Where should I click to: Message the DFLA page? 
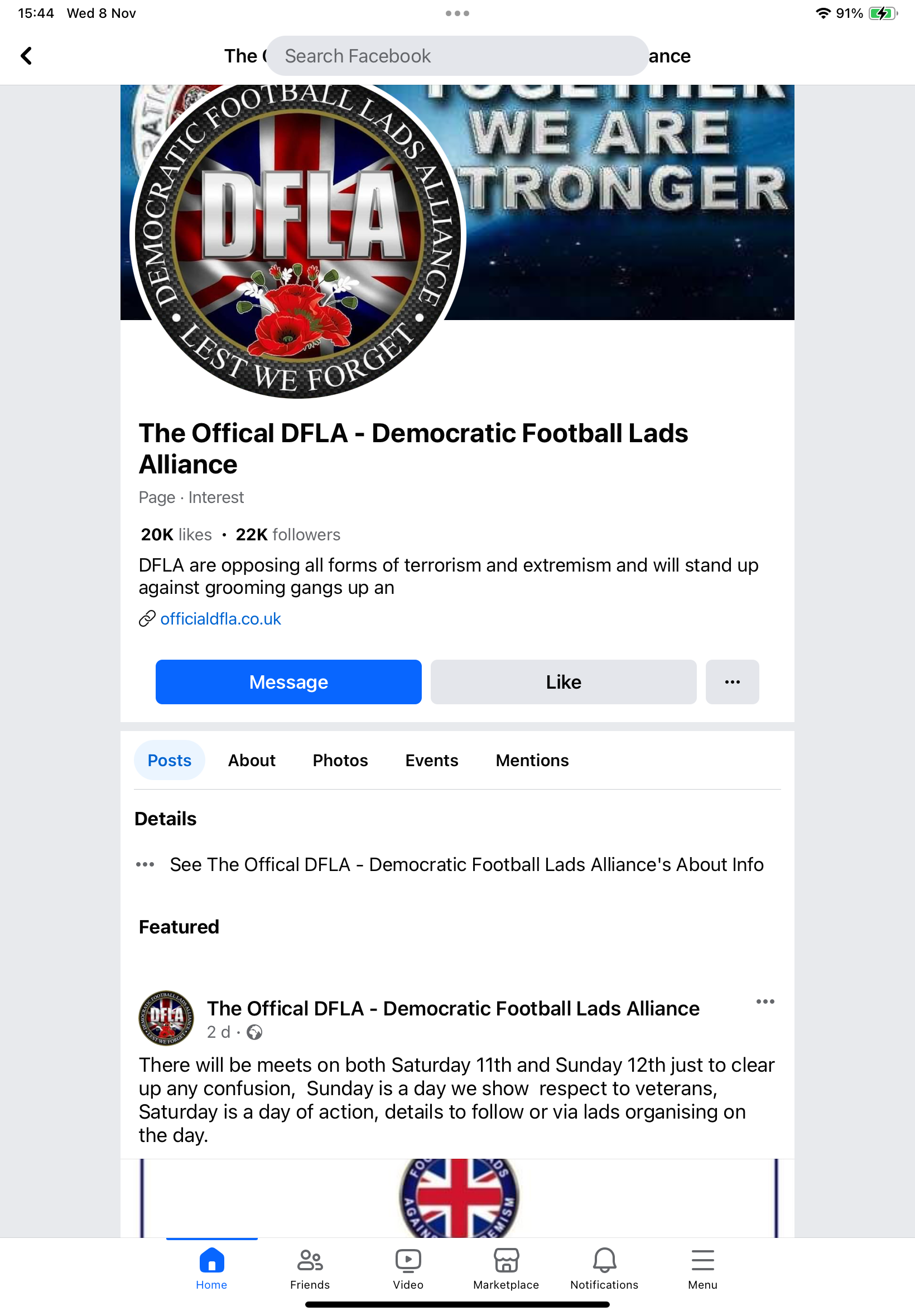(288, 682)
